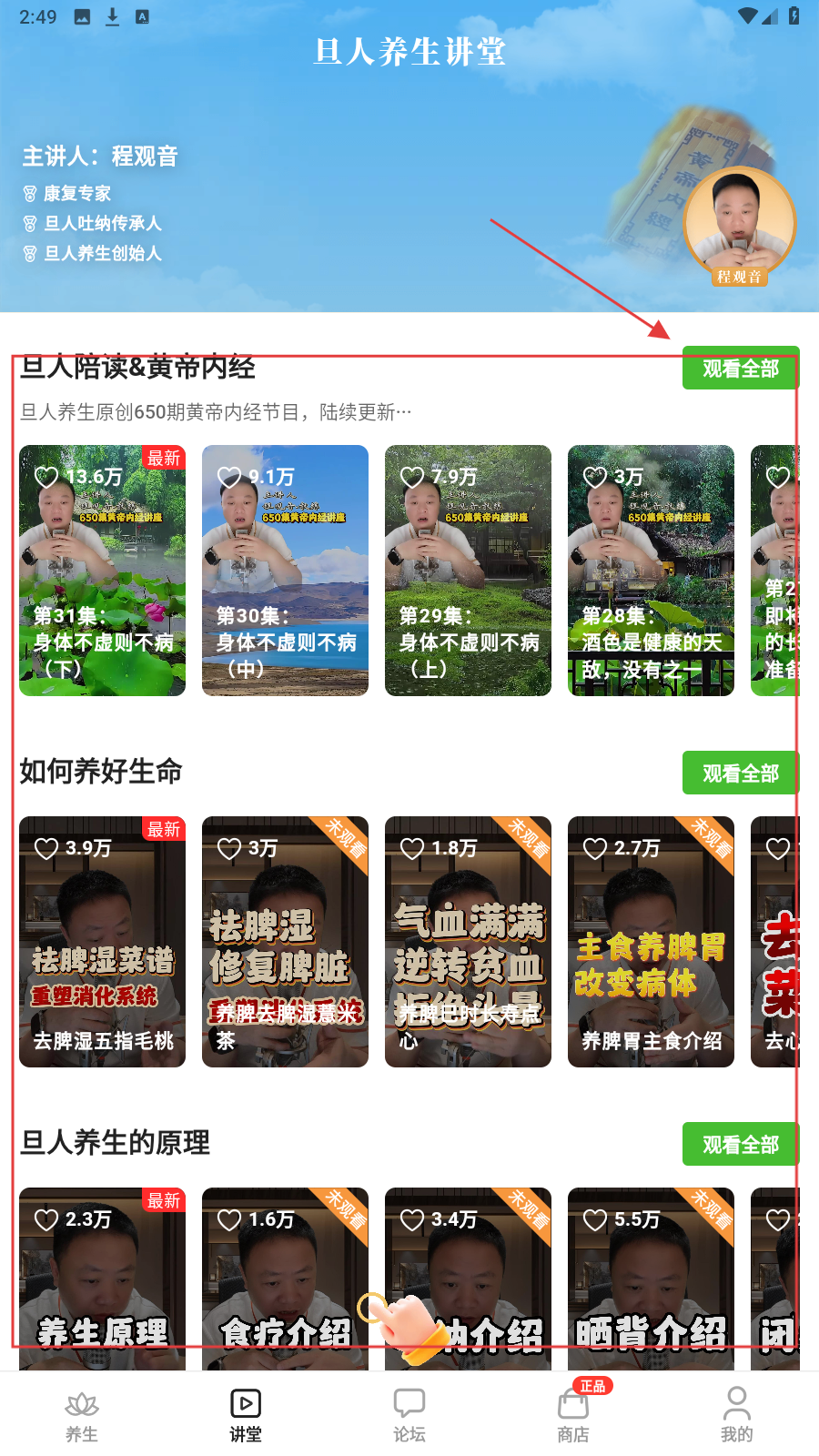Viewport: 819px width, 1456px height.
Task: Open the 祛脾湿 修复脾脏 video
Action: (285, 955)
